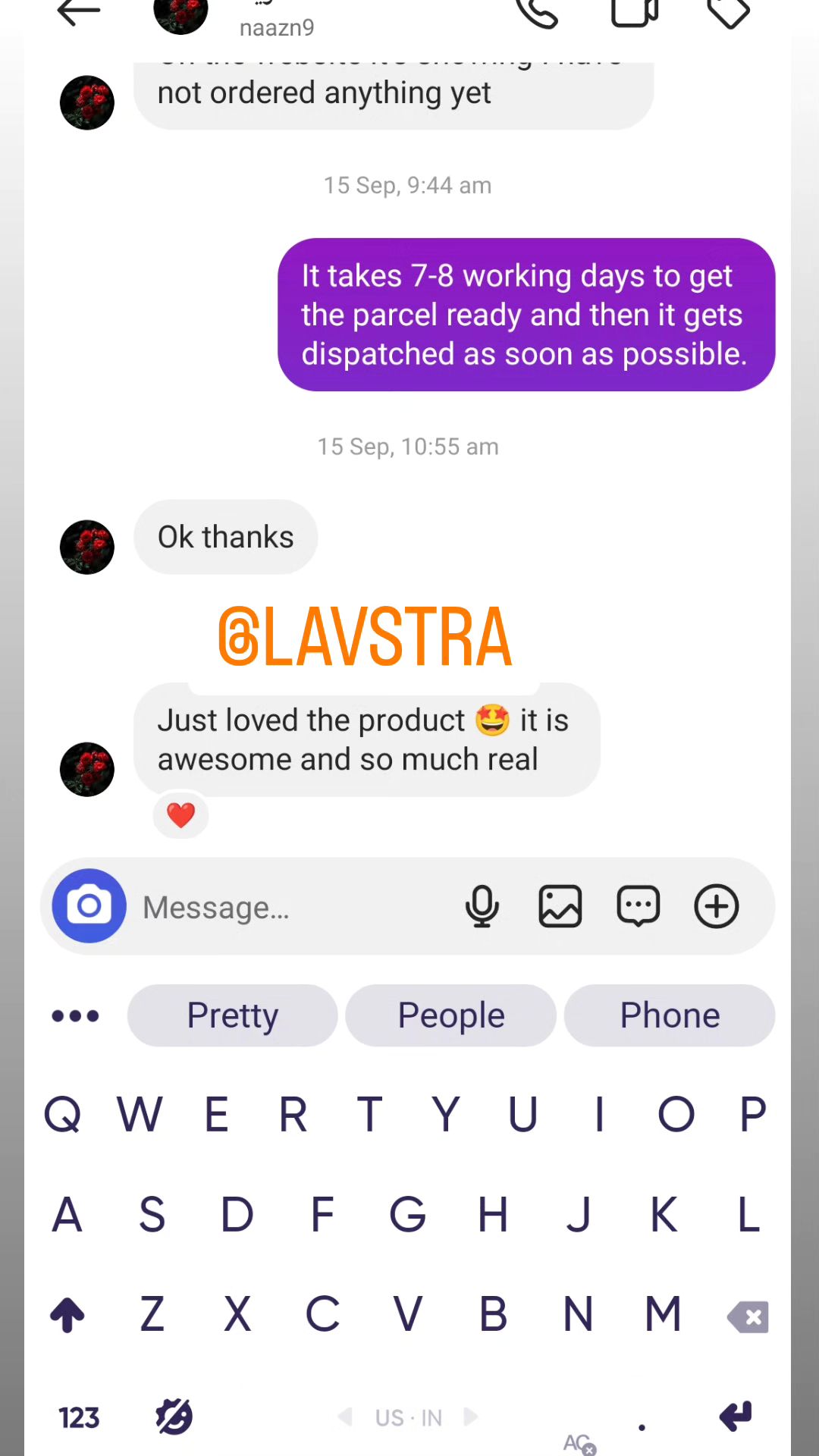This screenshot has height=1456, width=819.
Task: Tap the shift key on the keyboard
Action: click(67, 1315)
